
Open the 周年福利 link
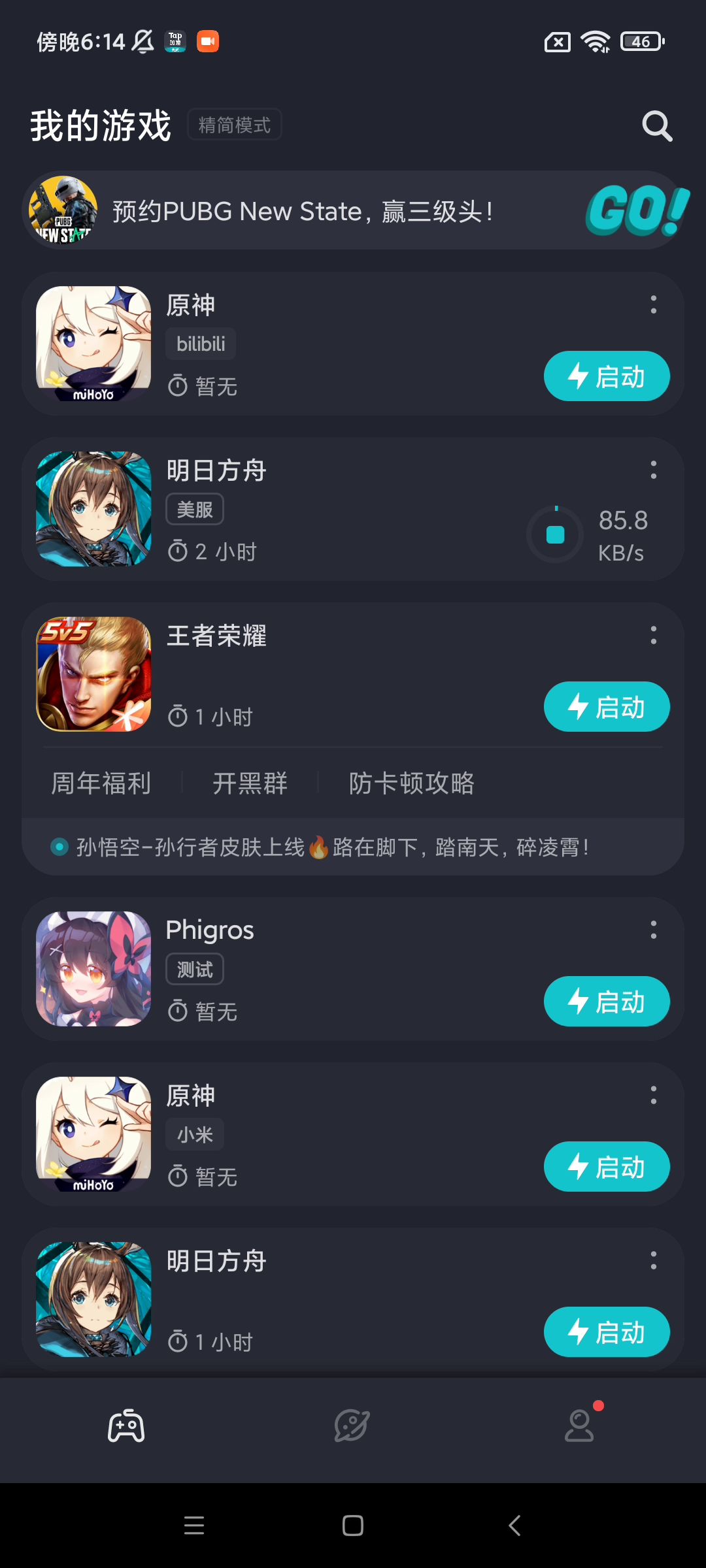(101, 783)
